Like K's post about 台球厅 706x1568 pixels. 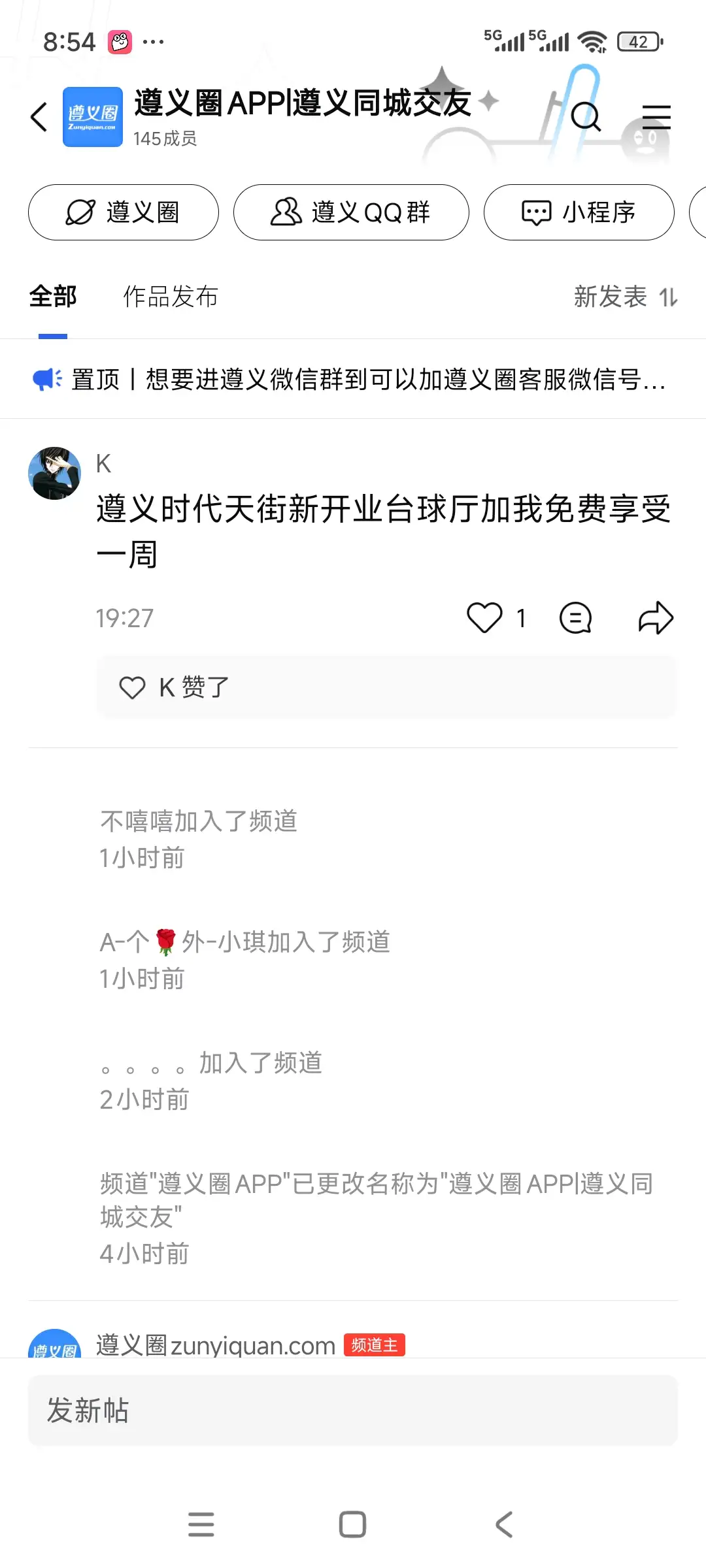(484, 618)
